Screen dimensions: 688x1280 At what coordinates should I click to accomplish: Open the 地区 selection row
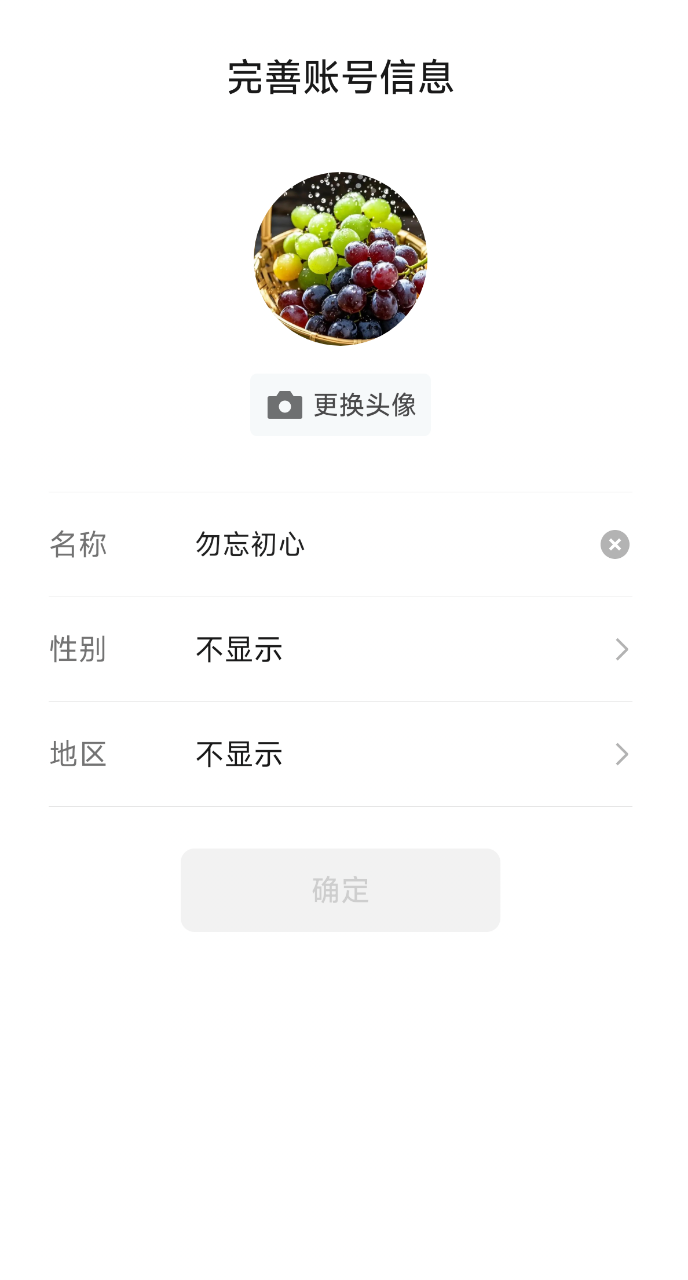click(x=340, y=754)
